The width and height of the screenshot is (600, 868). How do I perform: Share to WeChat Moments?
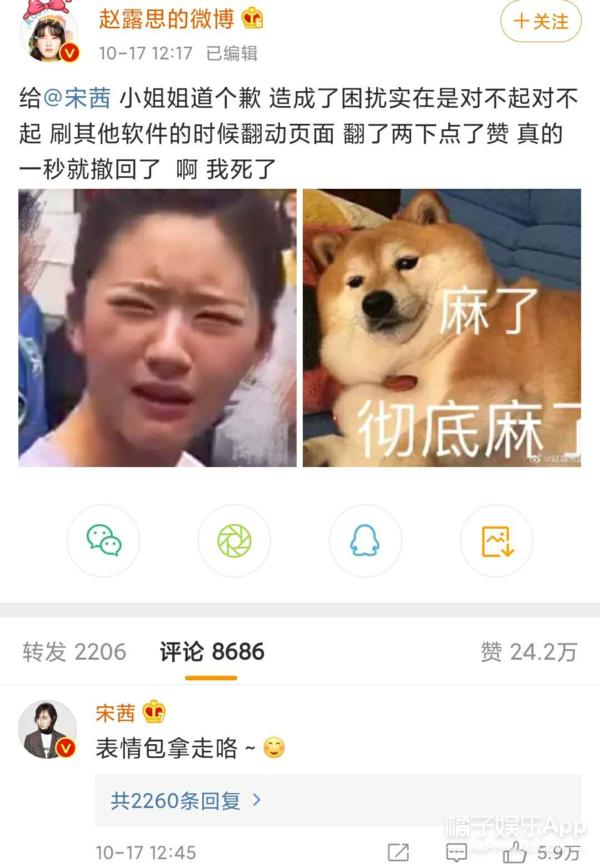pos(234,541)
